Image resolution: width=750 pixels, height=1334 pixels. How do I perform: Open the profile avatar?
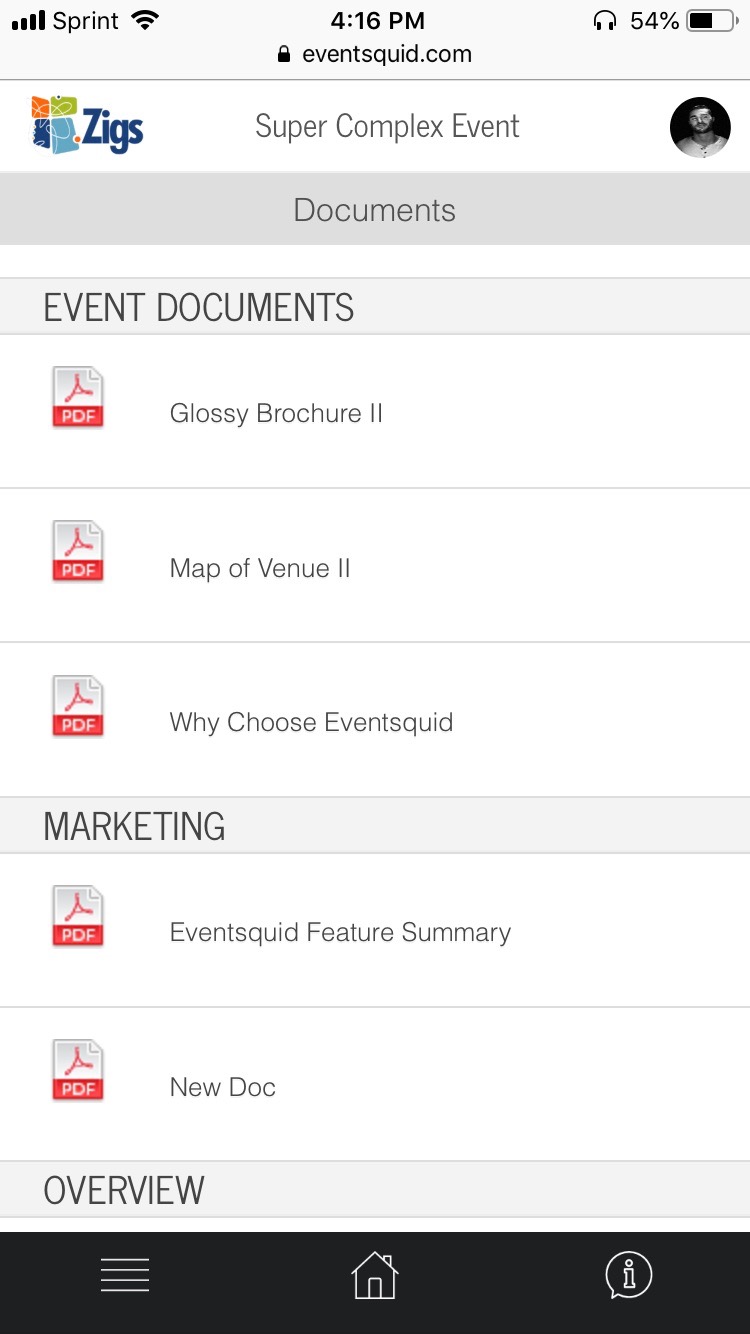tap(700, 127)
